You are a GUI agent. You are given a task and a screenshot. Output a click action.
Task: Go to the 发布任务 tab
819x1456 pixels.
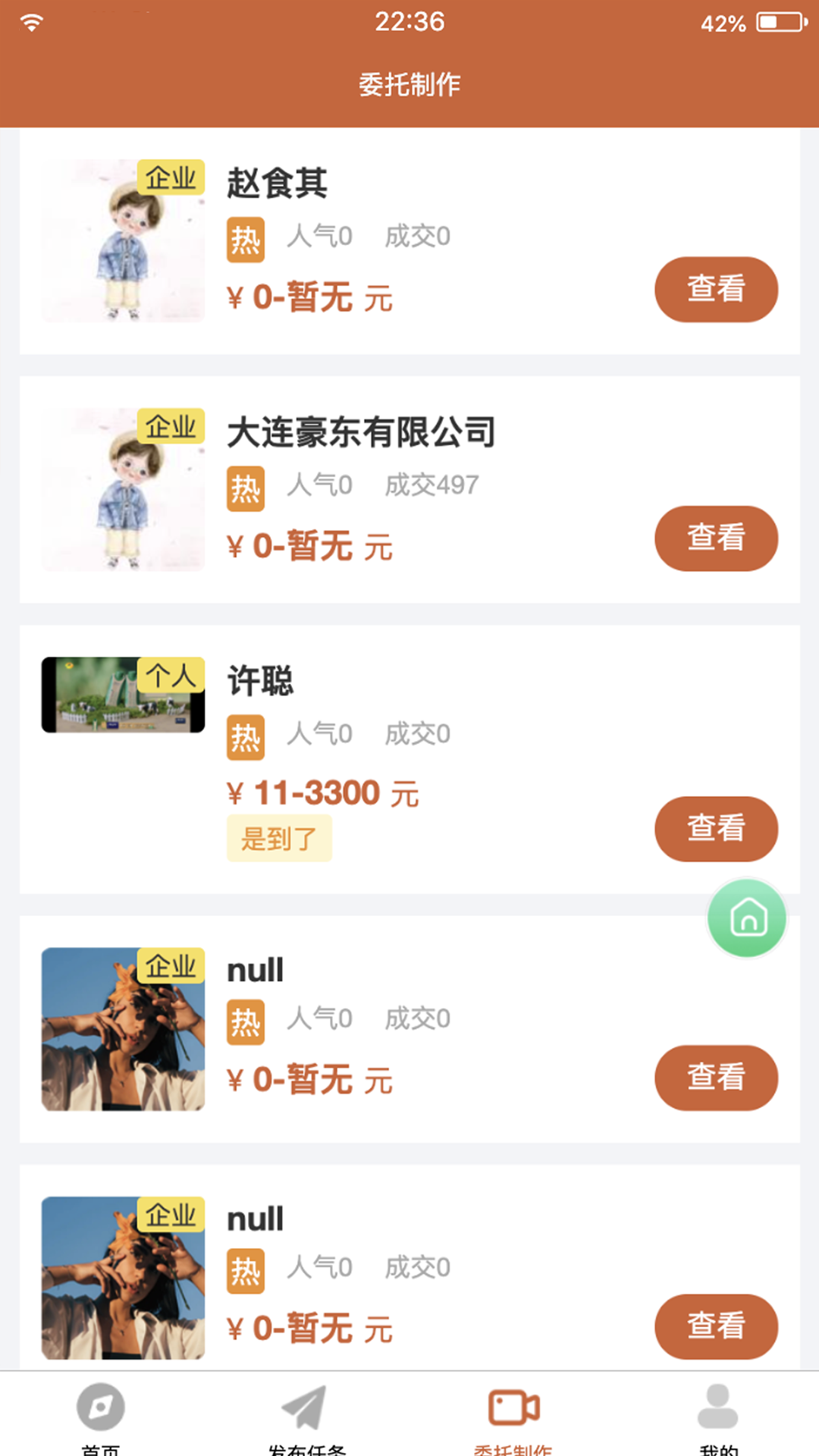click(x=306, y=1417)
